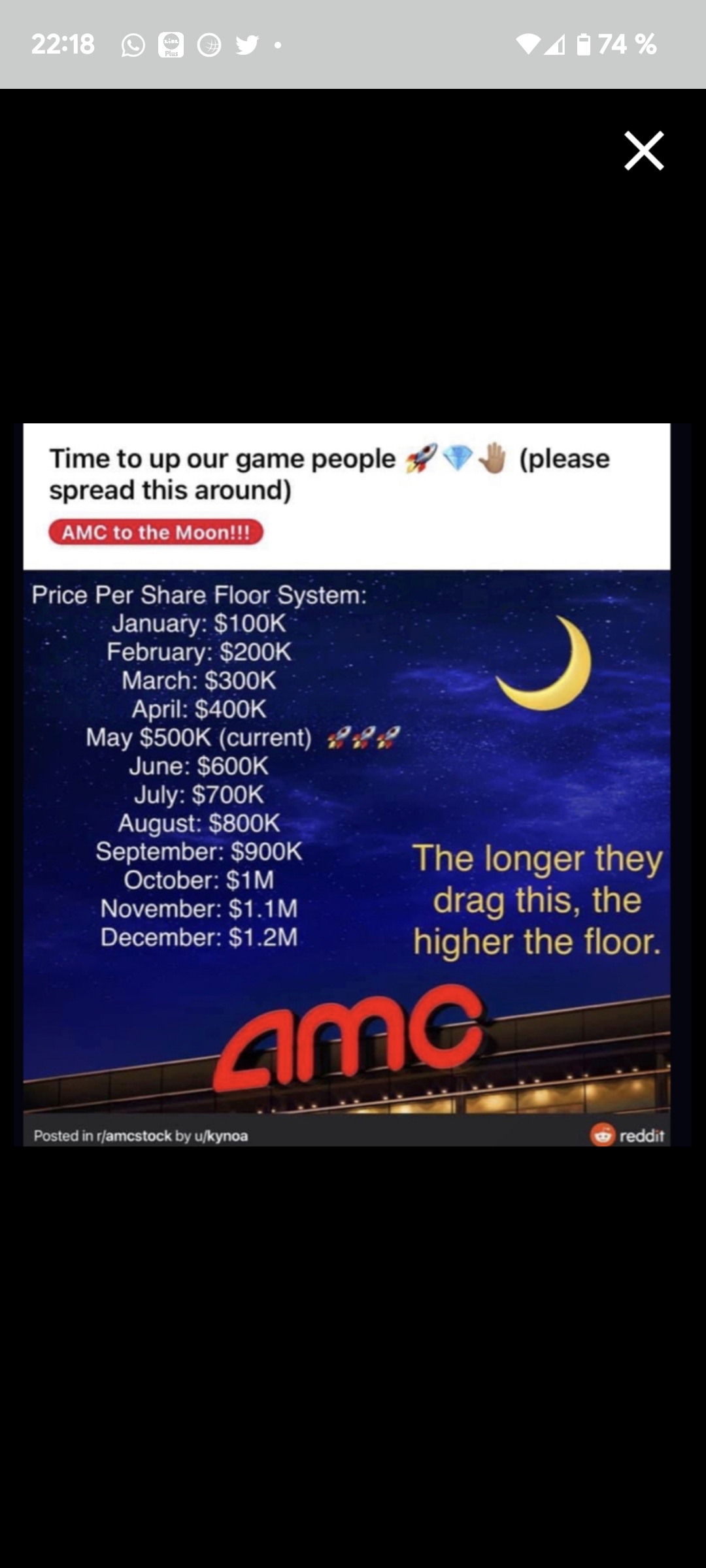Tap the Plus app notification icon
Screen dimensions: 706x1568
[x=170, y=44]
